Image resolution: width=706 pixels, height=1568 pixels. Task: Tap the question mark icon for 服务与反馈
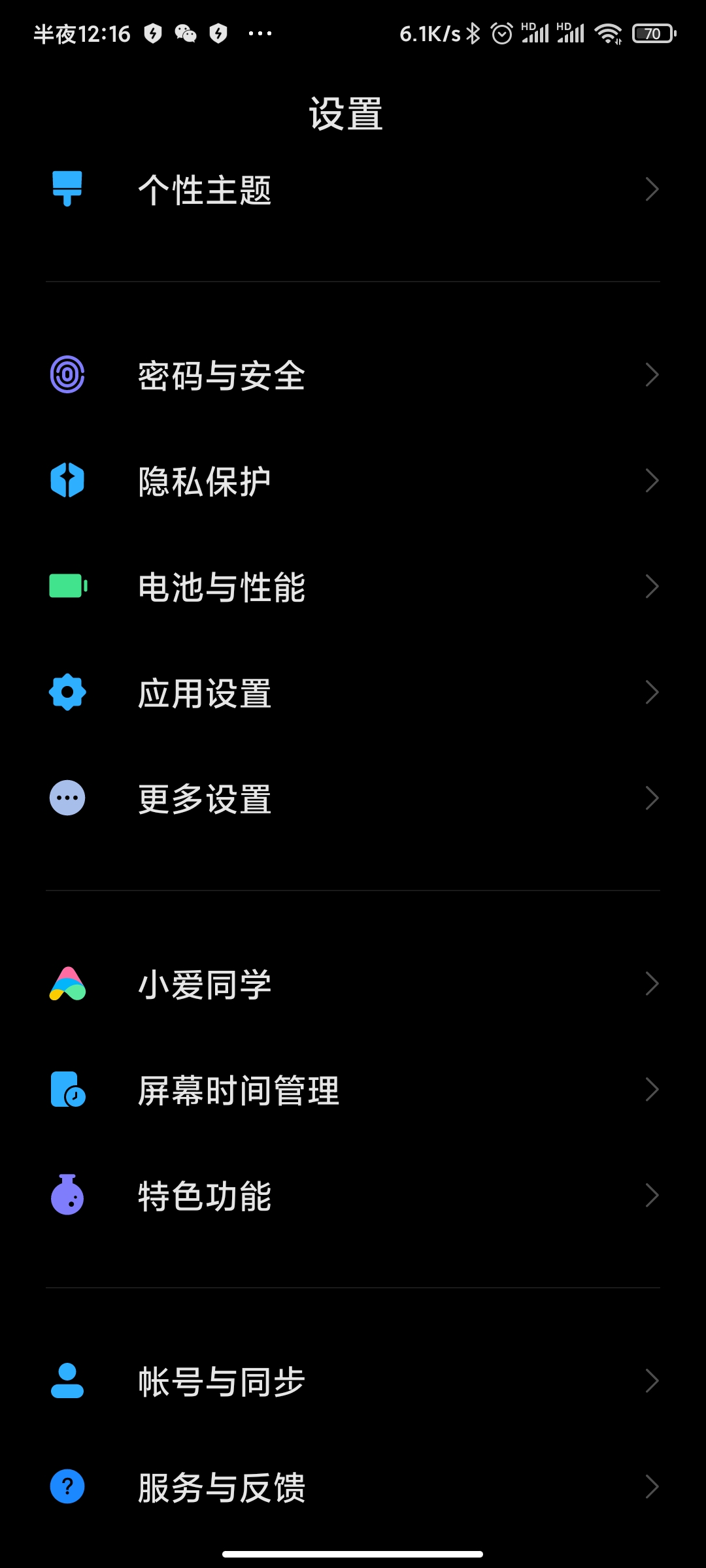click(x=66, y=1486)
